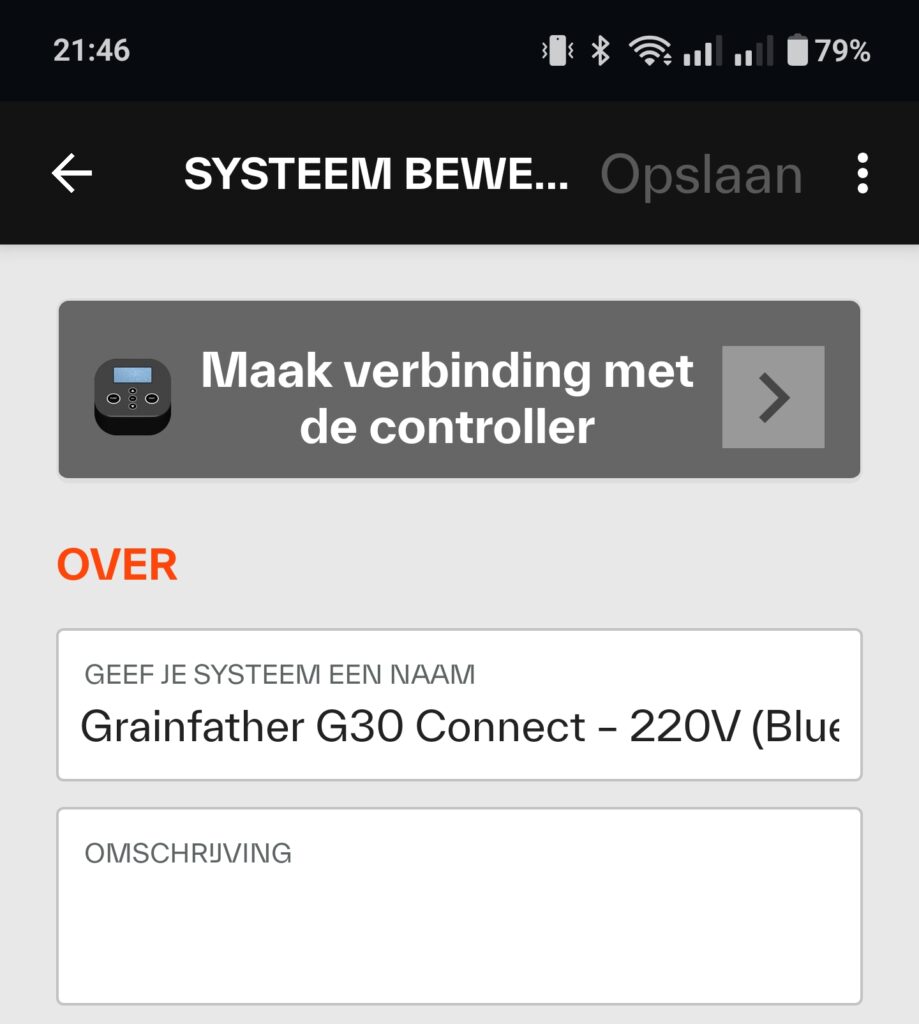Click the Grainfather G30 Connect name field
This screenshot has height=1024, width=919.
tap(460, 726)
